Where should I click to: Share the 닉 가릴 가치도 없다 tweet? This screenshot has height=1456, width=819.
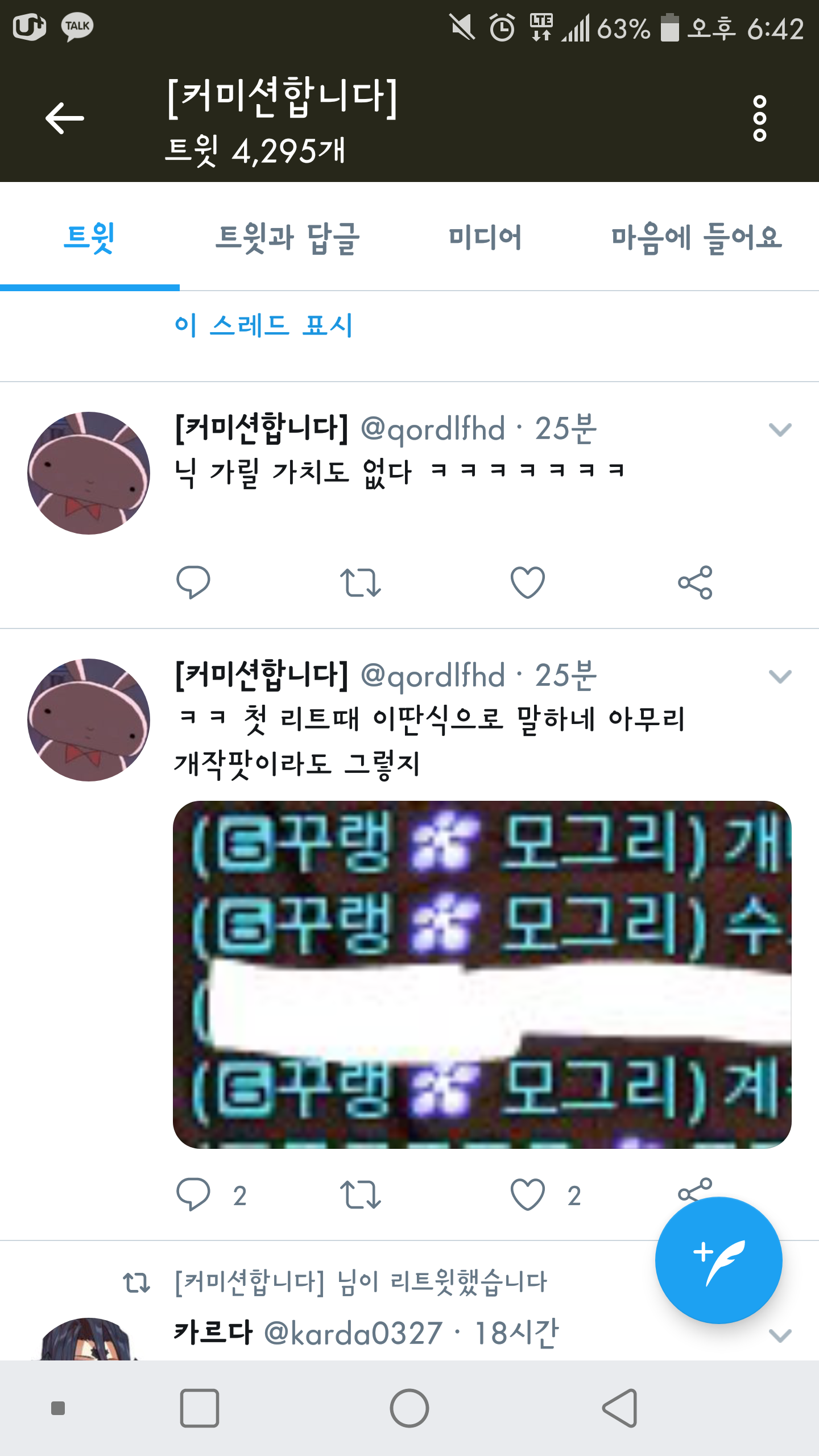[x=695, y=582]
